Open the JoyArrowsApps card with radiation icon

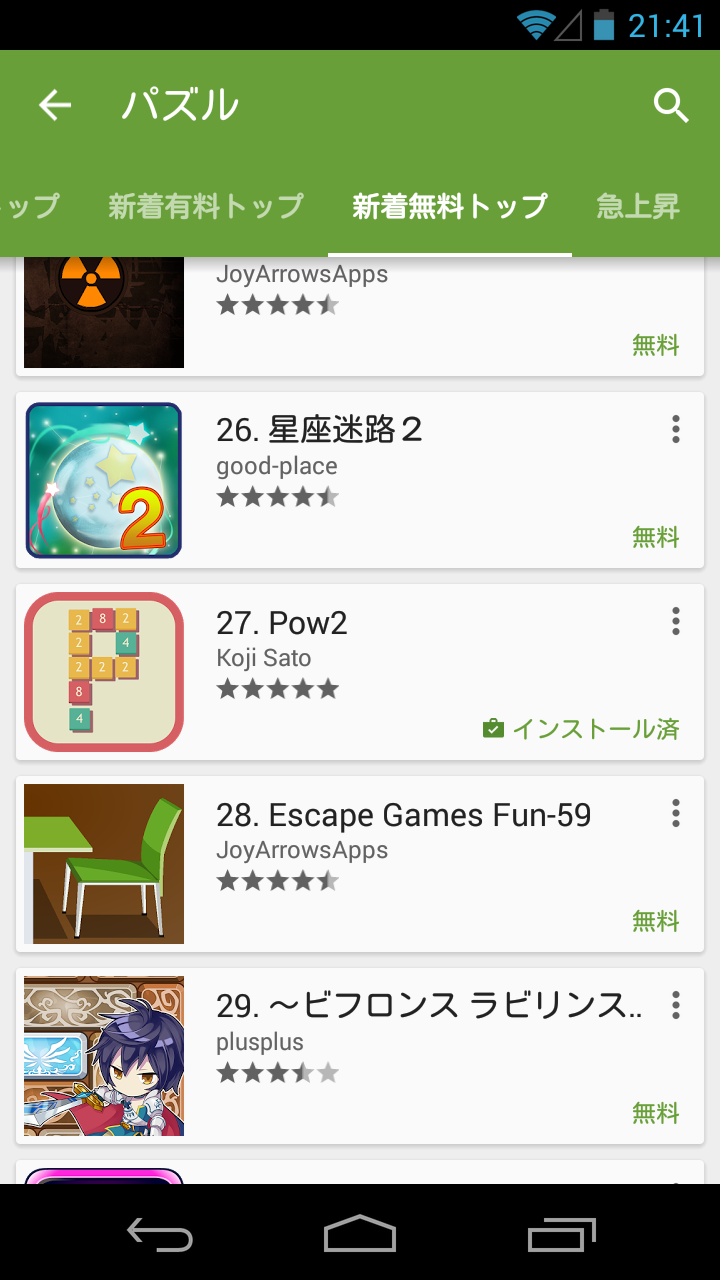(360, 315)
